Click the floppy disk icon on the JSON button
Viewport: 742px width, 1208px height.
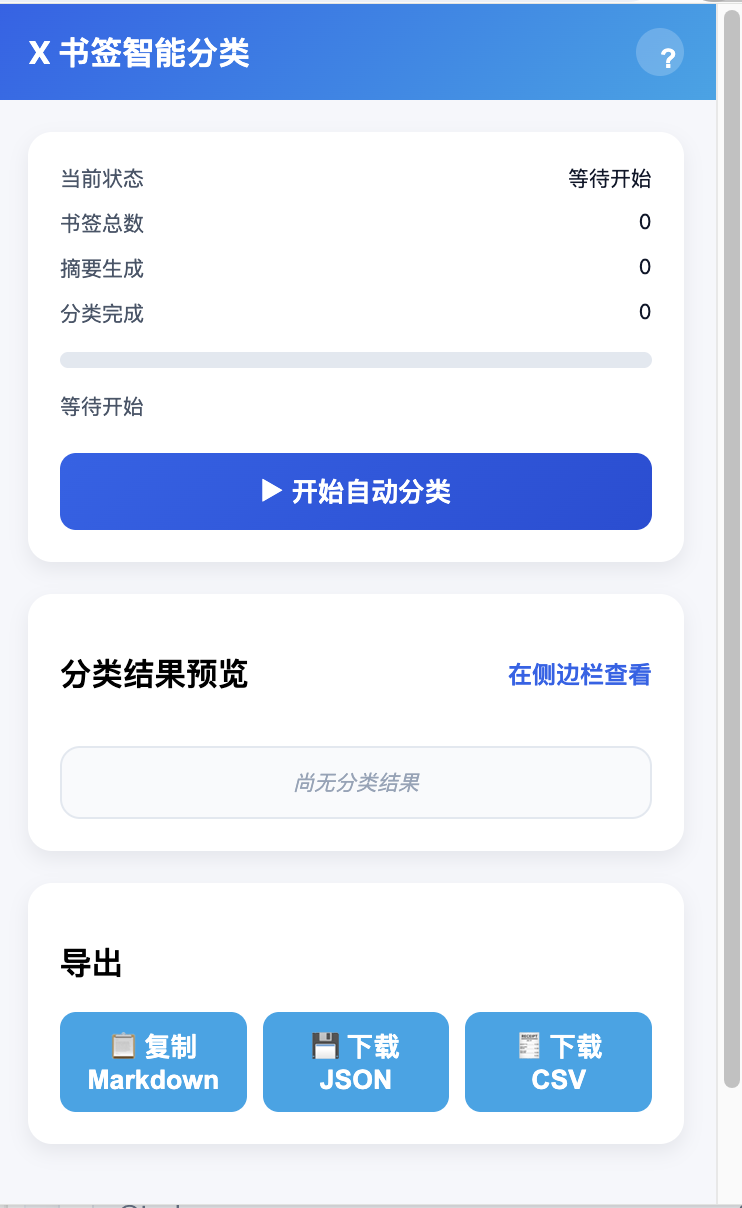click(x=325, y=1046)
